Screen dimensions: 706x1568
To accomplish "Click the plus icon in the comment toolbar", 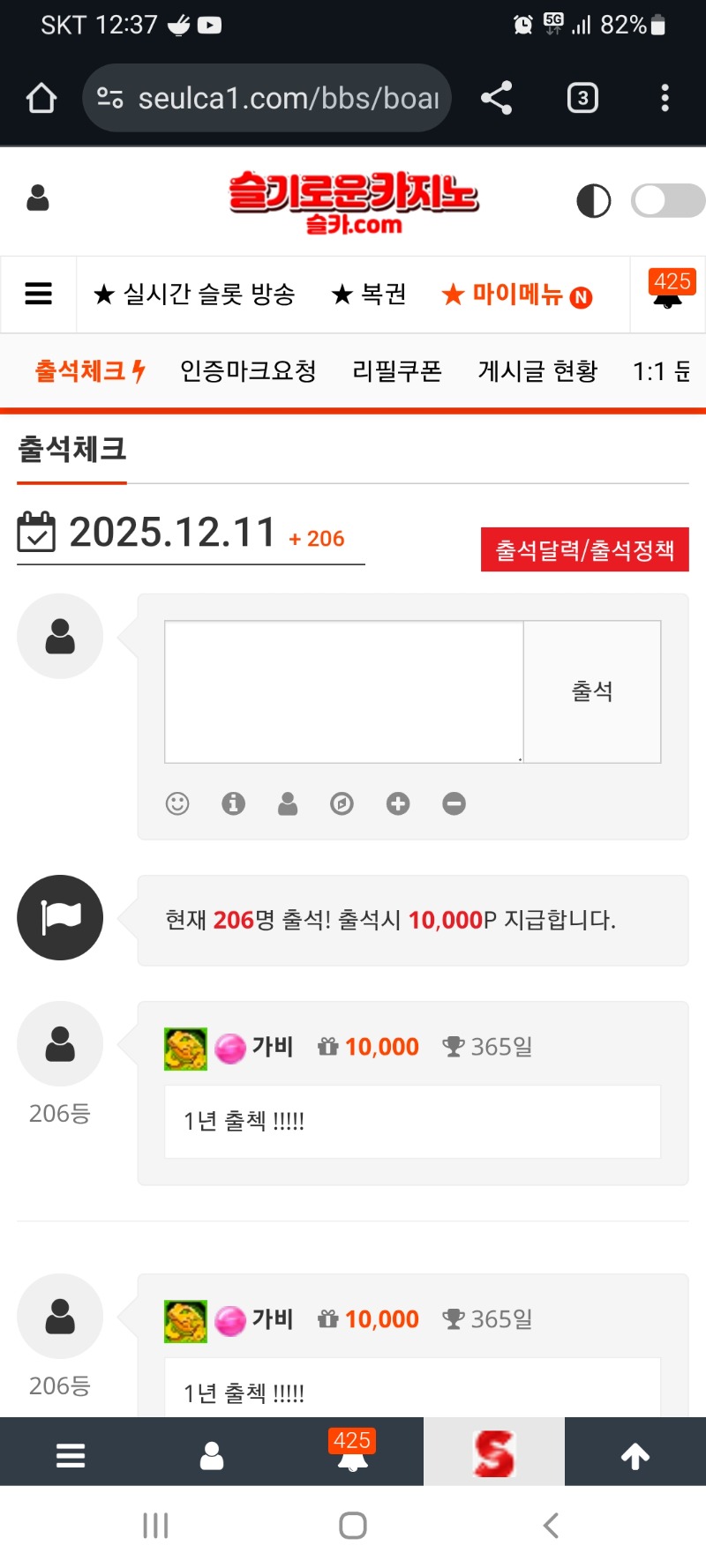I will [x=397, y=803].
